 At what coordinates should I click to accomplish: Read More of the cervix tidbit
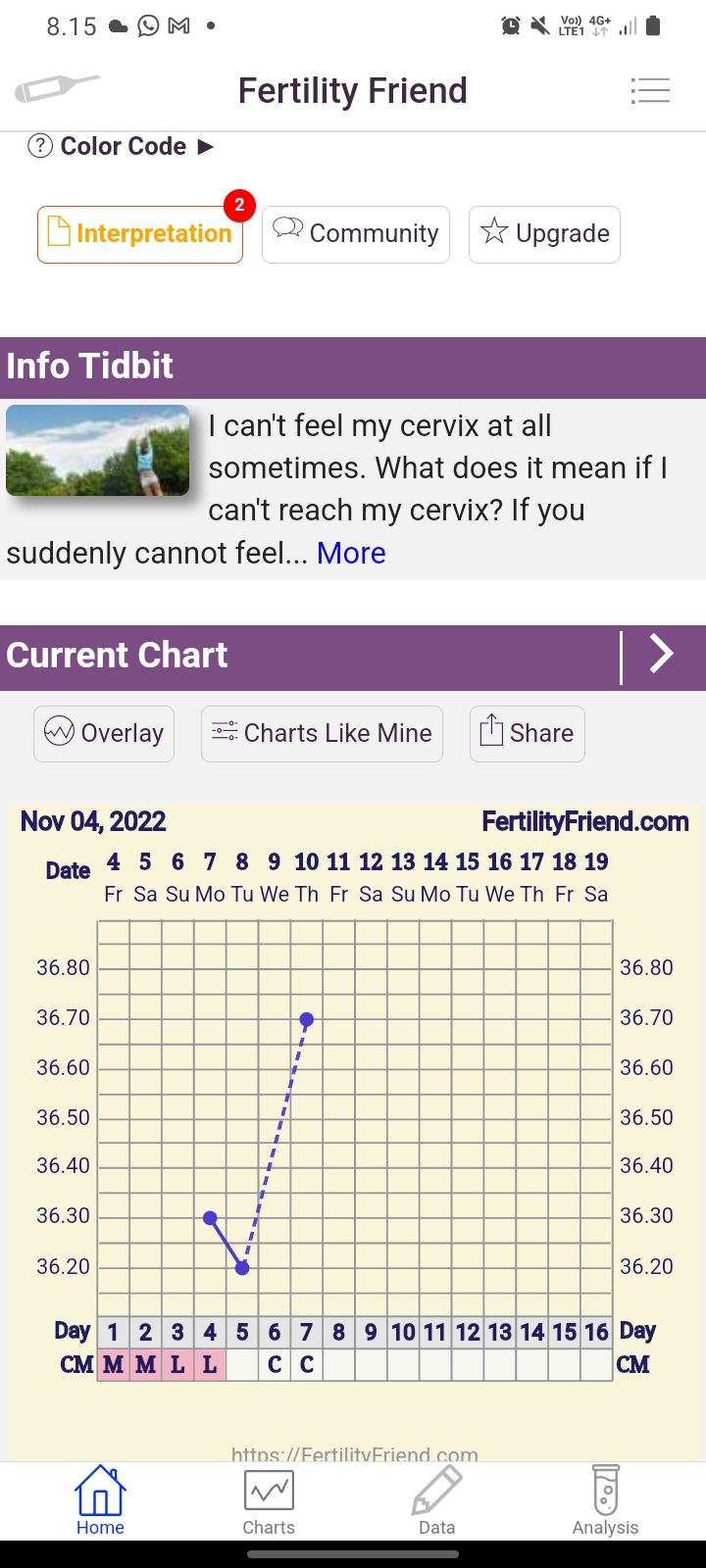(351, 553)
